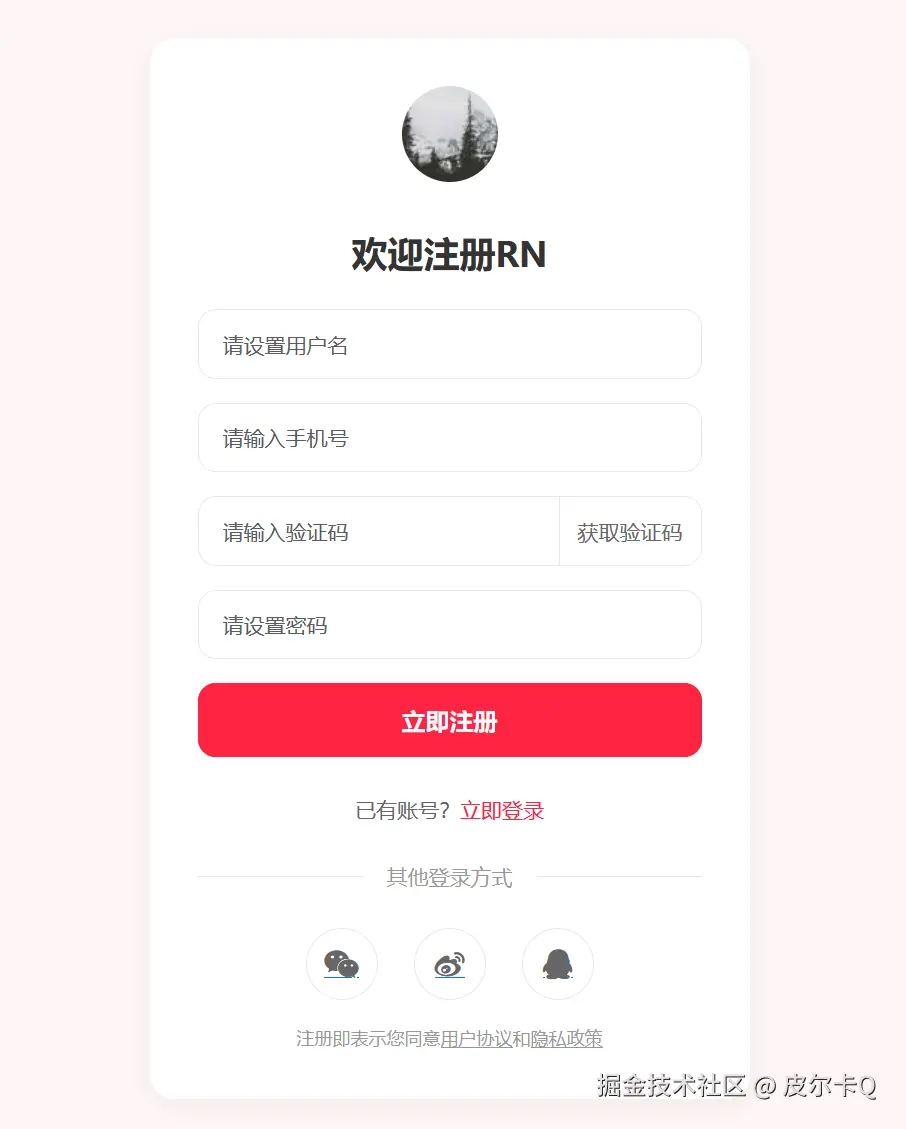Viewport: 906px width, 1129px height.
Task: Submit the form with 立即注册
Action: click(449, 721)
